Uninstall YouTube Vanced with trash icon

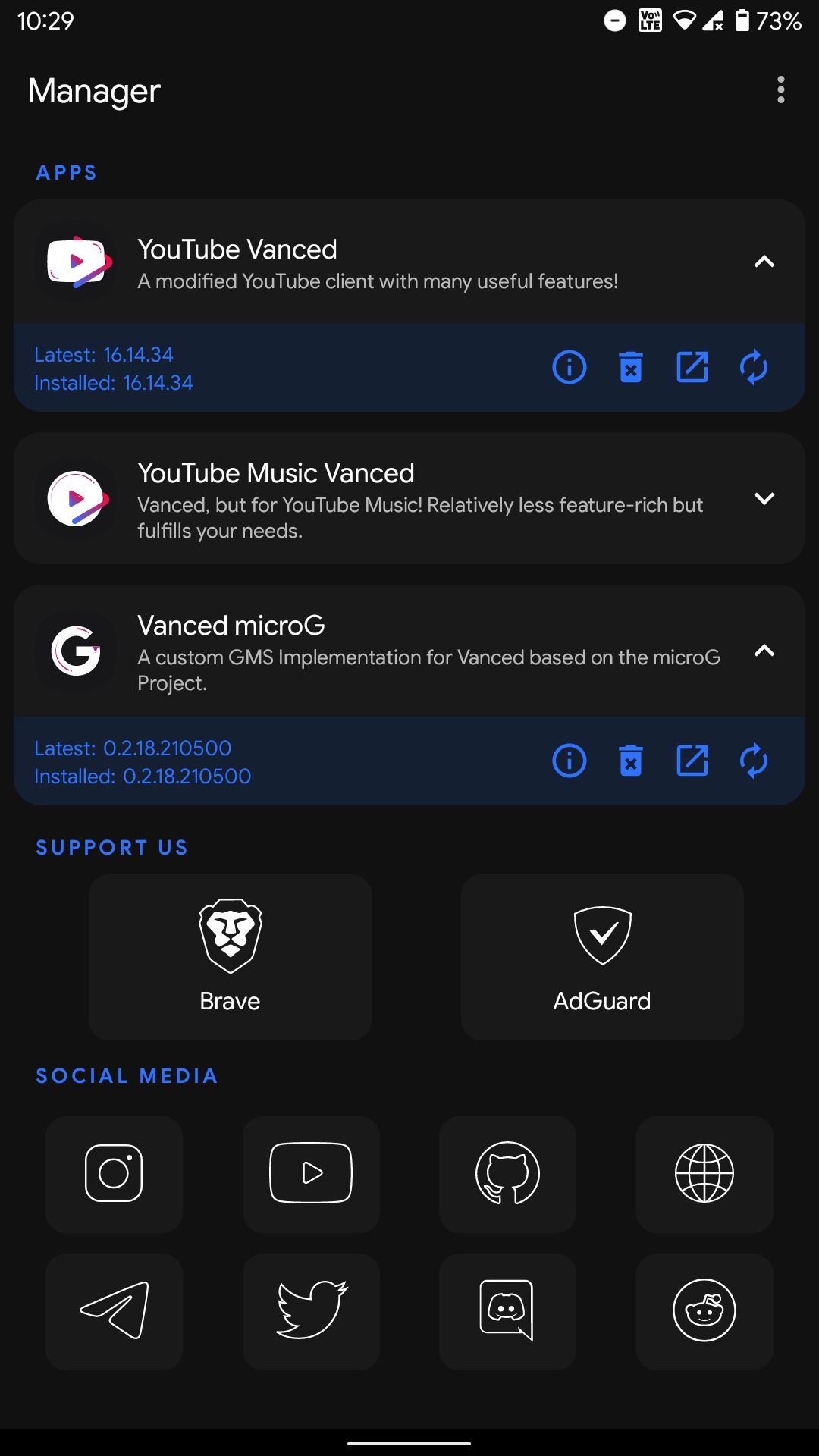(x=631, y=368)
